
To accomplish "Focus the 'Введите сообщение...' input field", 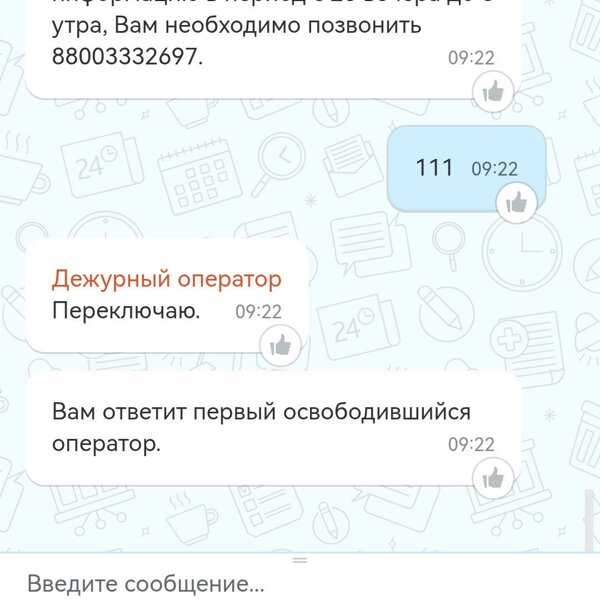I will tap(300, 582).
